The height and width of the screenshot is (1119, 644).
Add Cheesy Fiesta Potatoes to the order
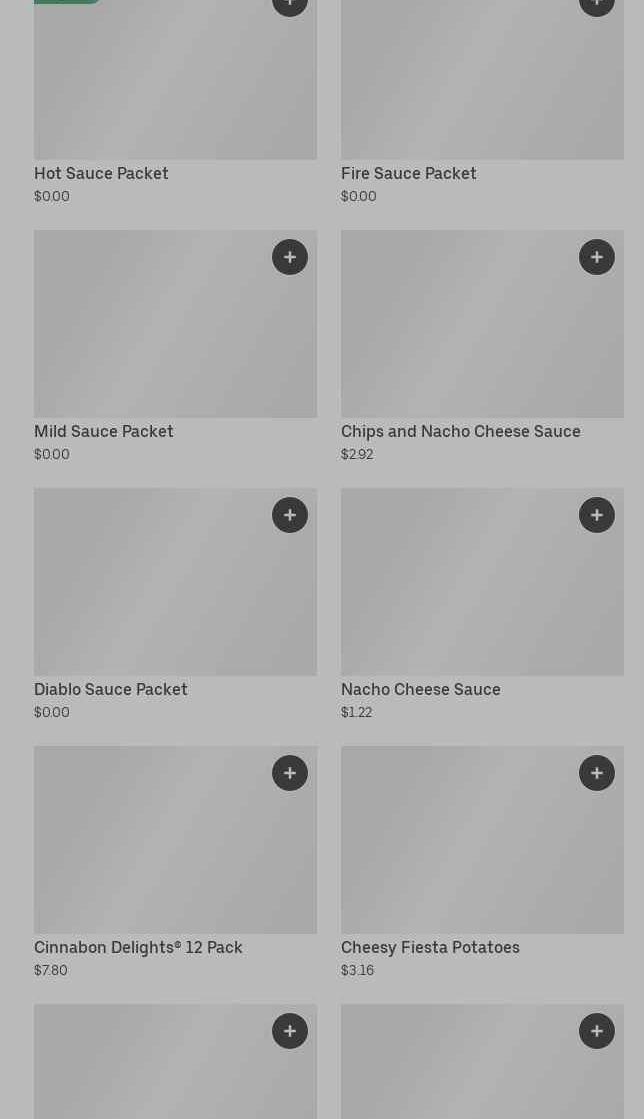click(x=597, y=773)
